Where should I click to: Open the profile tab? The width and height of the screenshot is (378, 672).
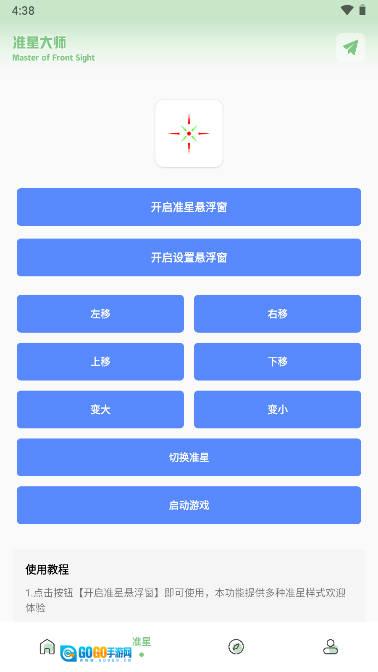(330, 647)
